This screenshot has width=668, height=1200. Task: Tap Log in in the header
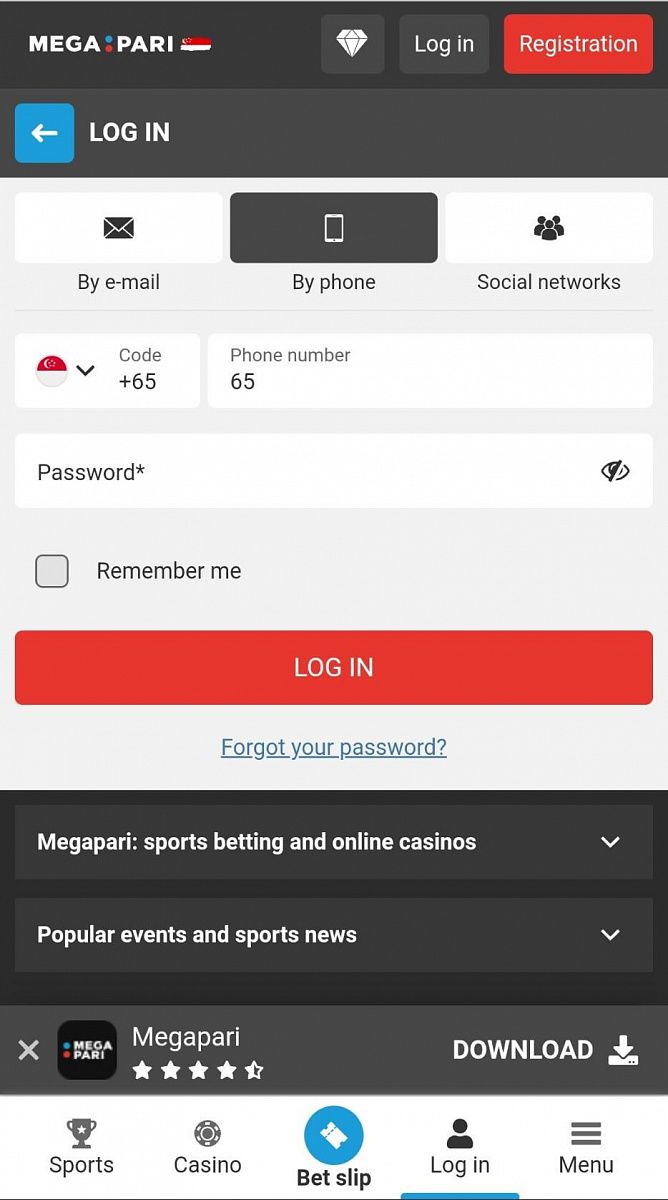(444, 44)
